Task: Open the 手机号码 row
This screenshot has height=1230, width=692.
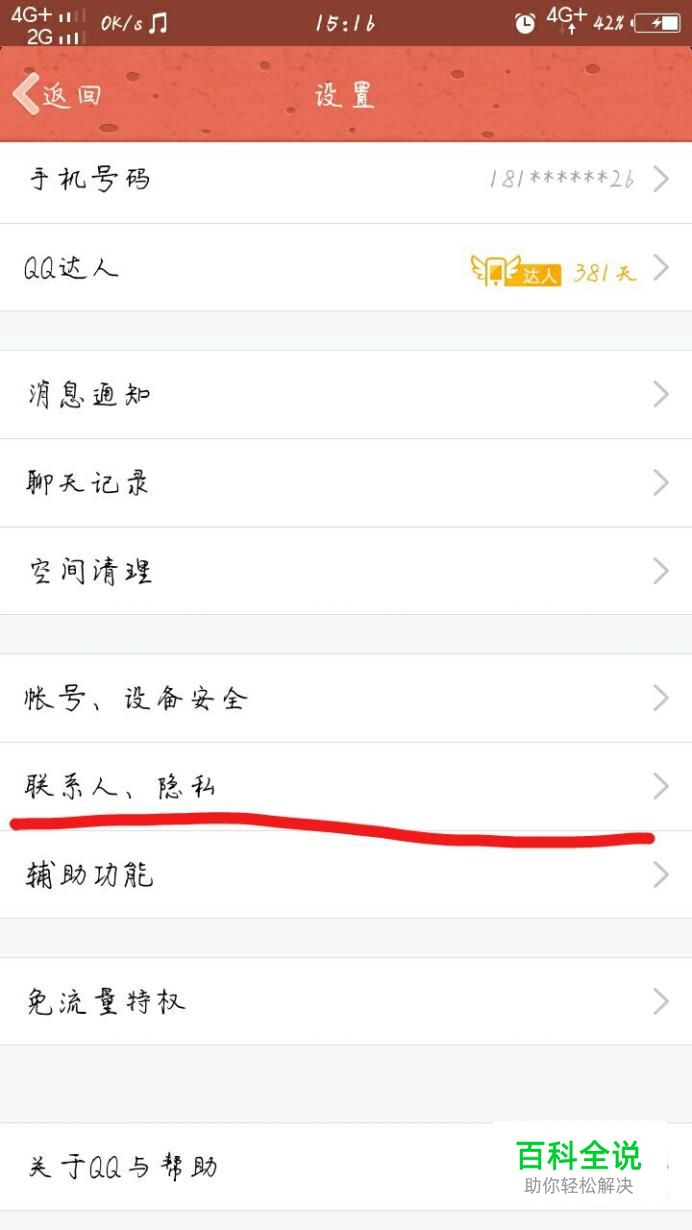Action: point(346,182)
